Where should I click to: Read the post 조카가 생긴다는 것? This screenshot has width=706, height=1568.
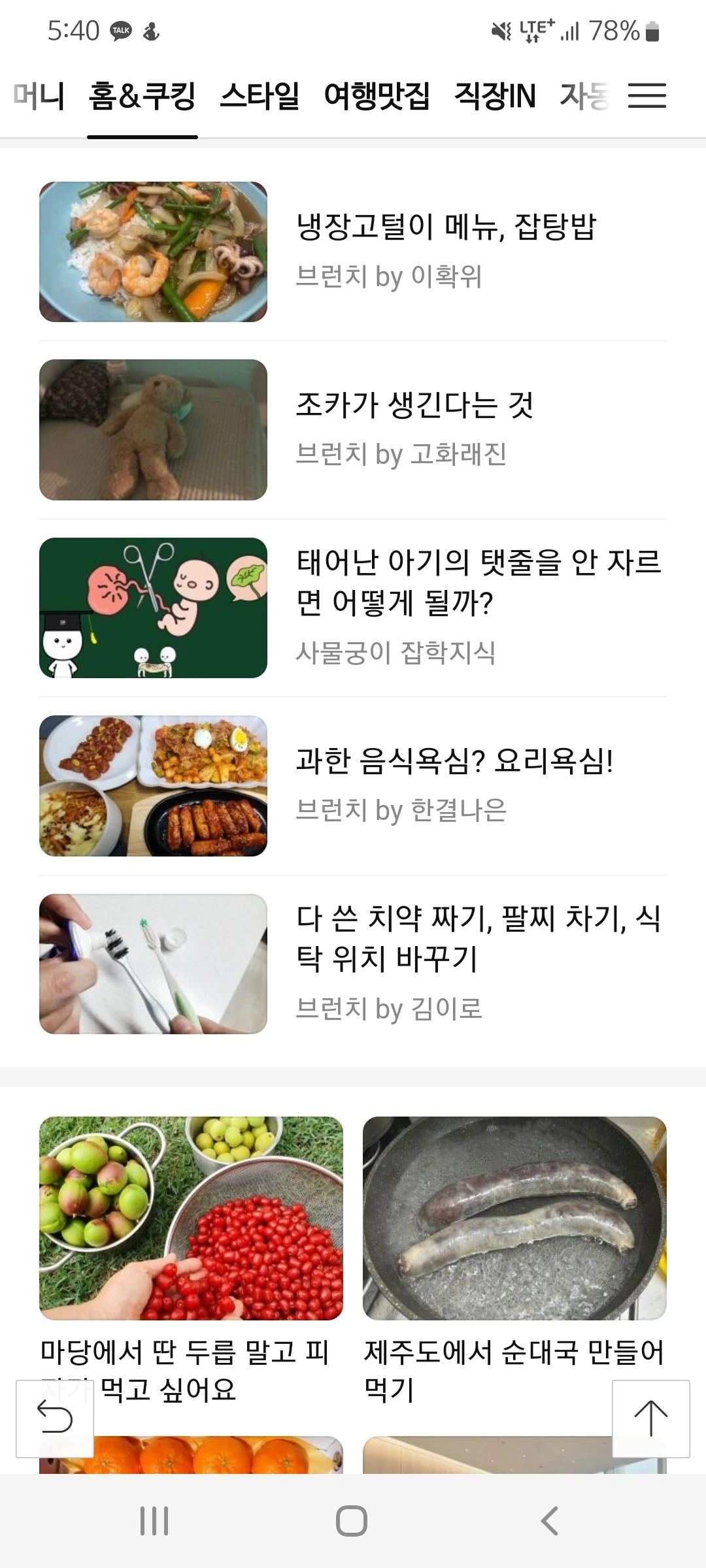pos(414,405)
